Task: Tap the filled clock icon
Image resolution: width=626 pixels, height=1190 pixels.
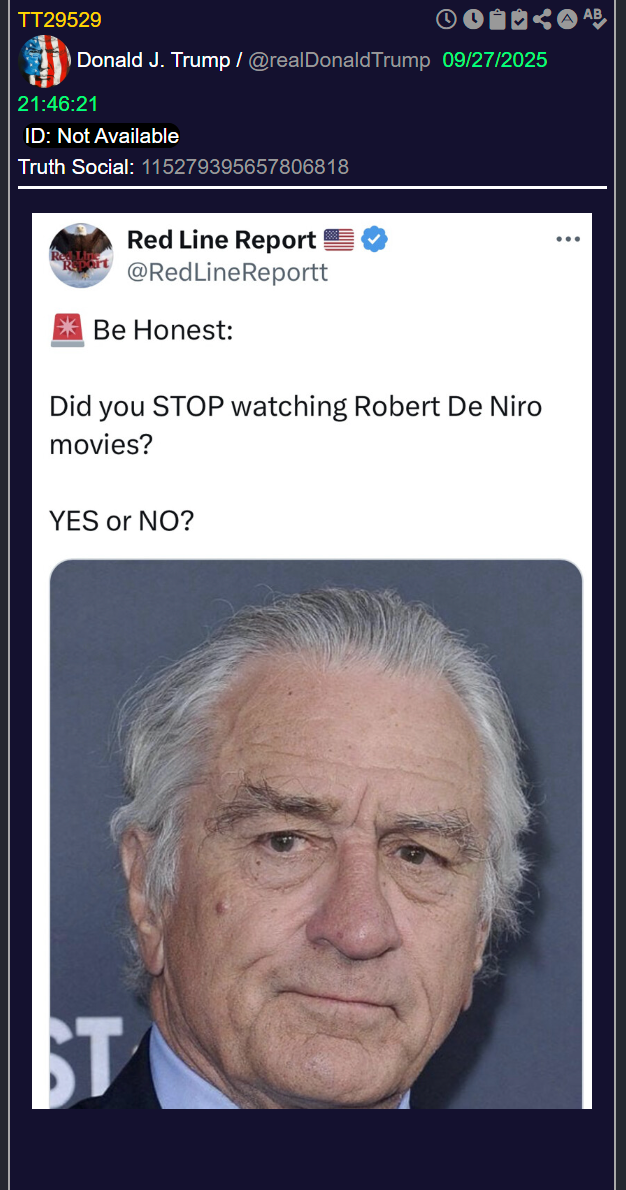Action: (x=473, y=20)
